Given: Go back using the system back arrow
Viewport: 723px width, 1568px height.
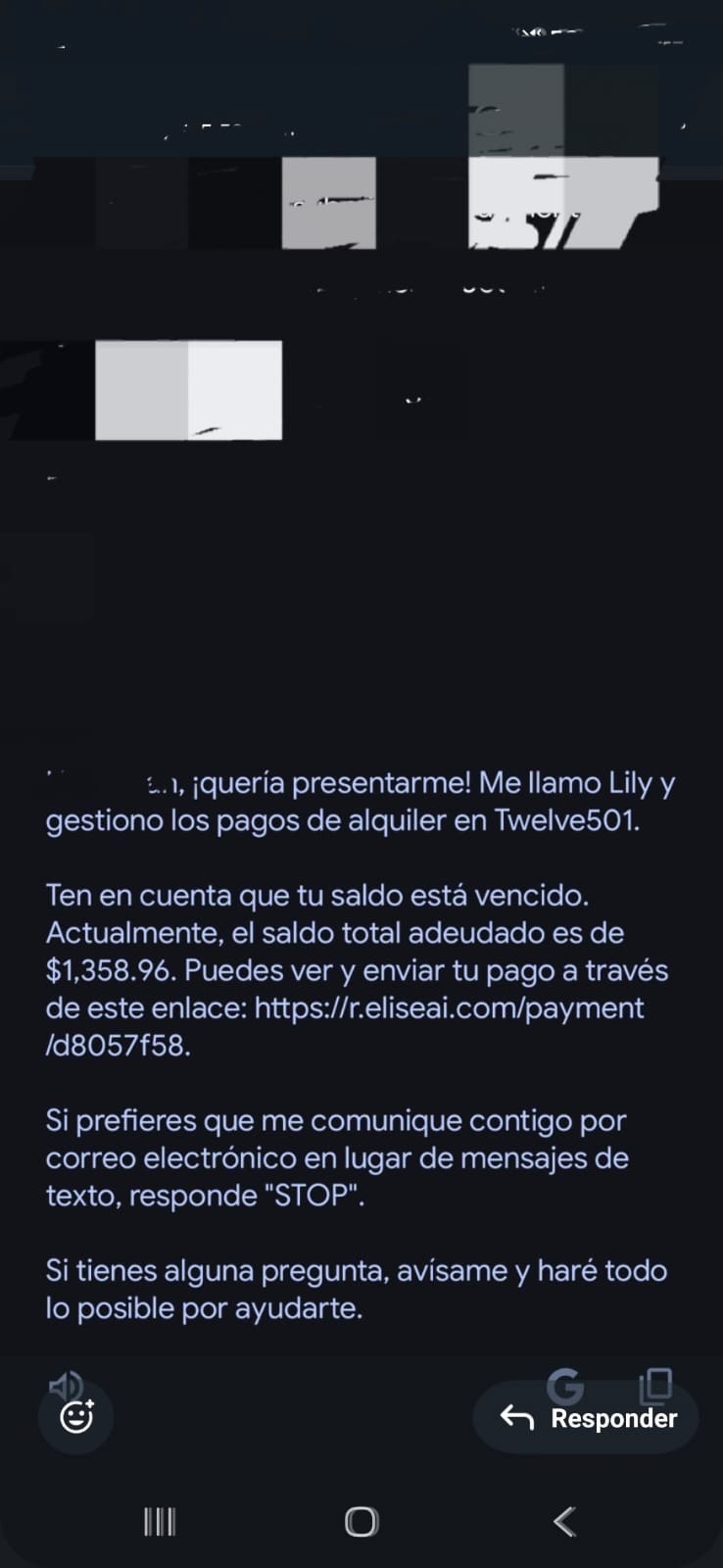Looking at the screenshot, I should pyautogui.click(x=564, y=1521).
